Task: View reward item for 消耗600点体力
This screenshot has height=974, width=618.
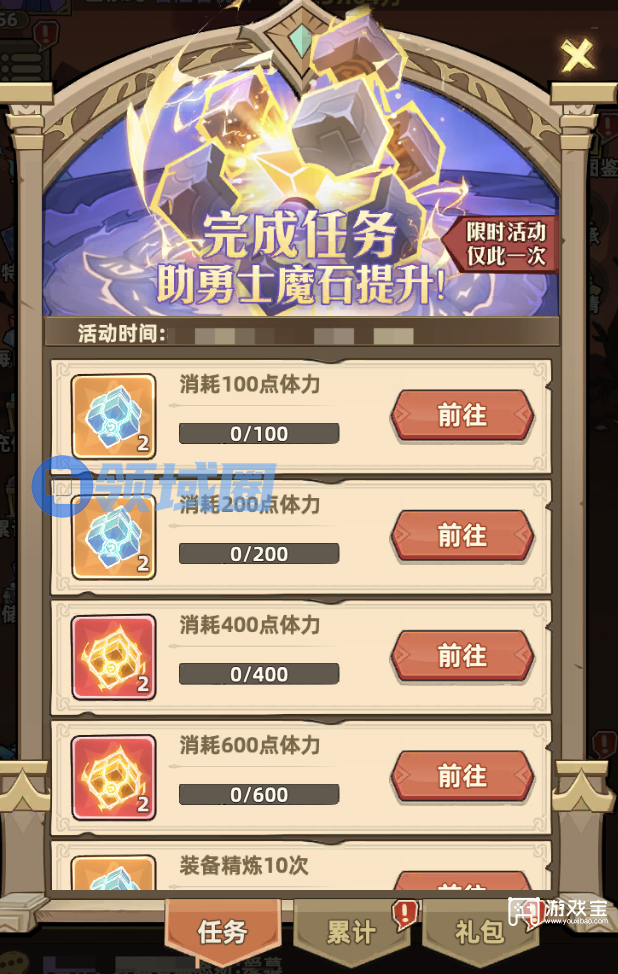Action: (x=113, y=777)
